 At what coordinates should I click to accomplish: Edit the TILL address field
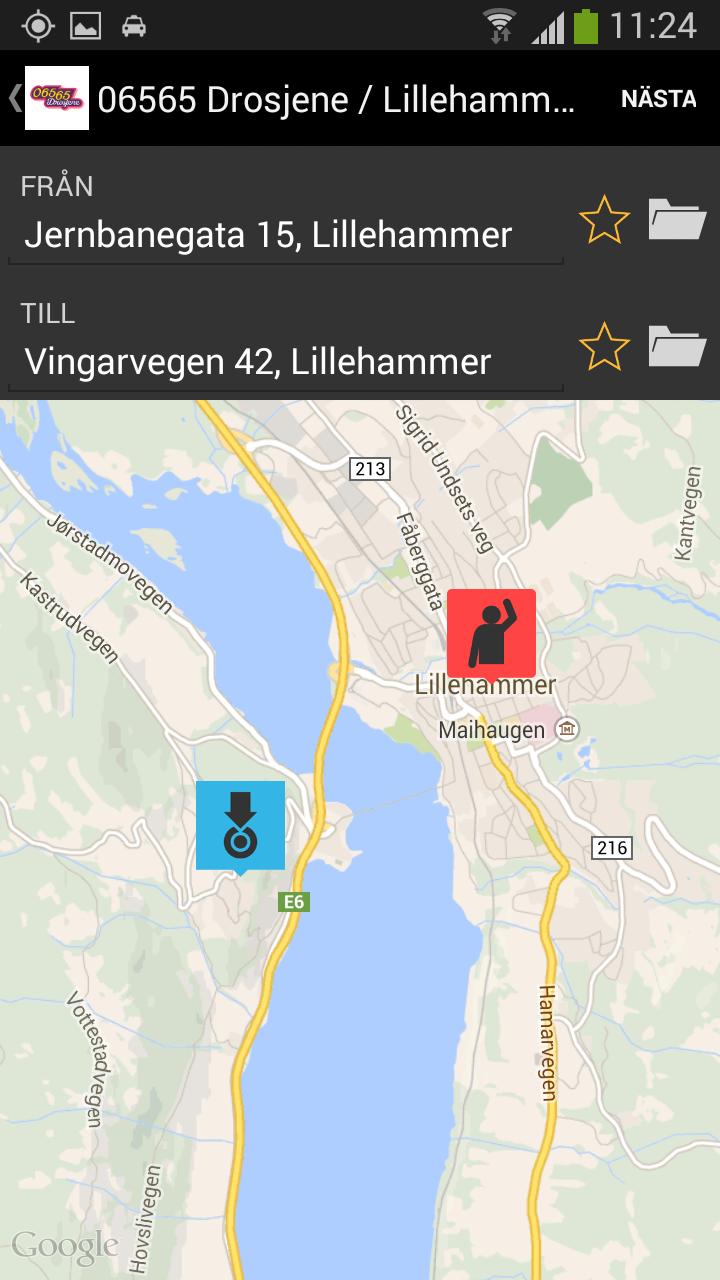[285, 361]
